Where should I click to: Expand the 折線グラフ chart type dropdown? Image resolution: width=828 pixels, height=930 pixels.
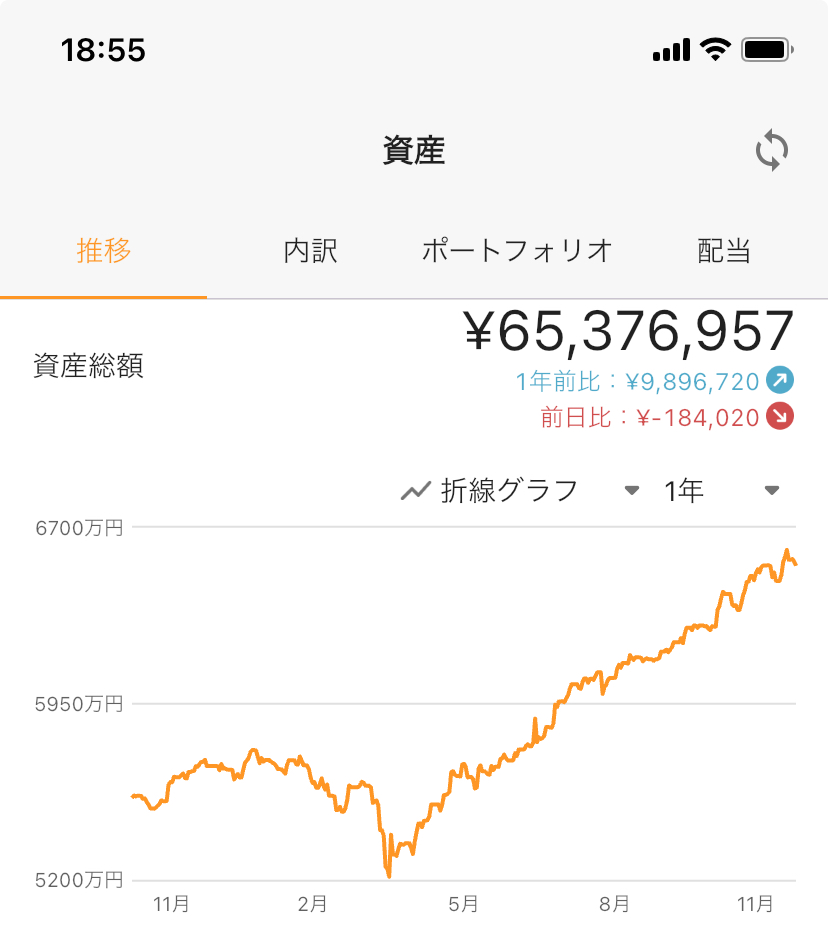click(520, 490)
